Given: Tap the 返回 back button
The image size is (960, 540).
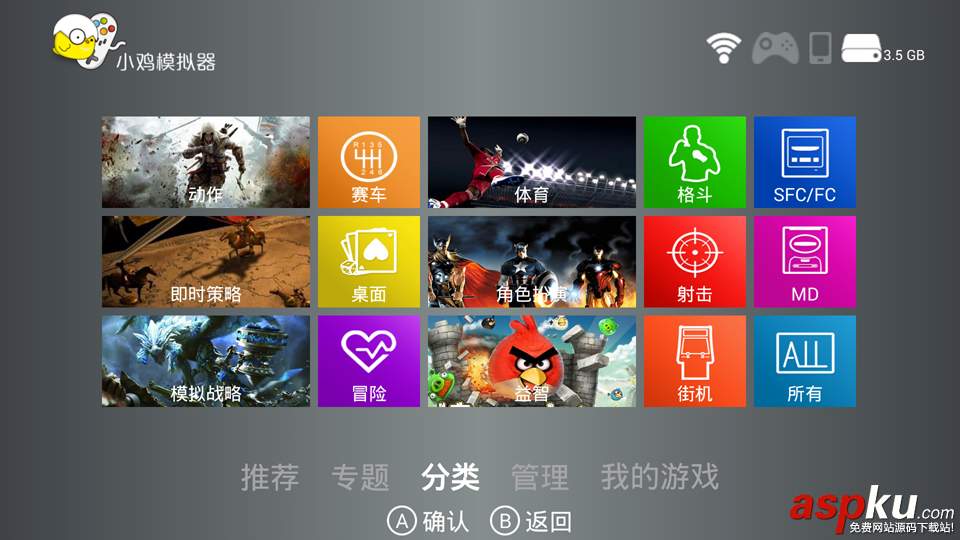Looking at the screenshot, I should click(532, 521).
